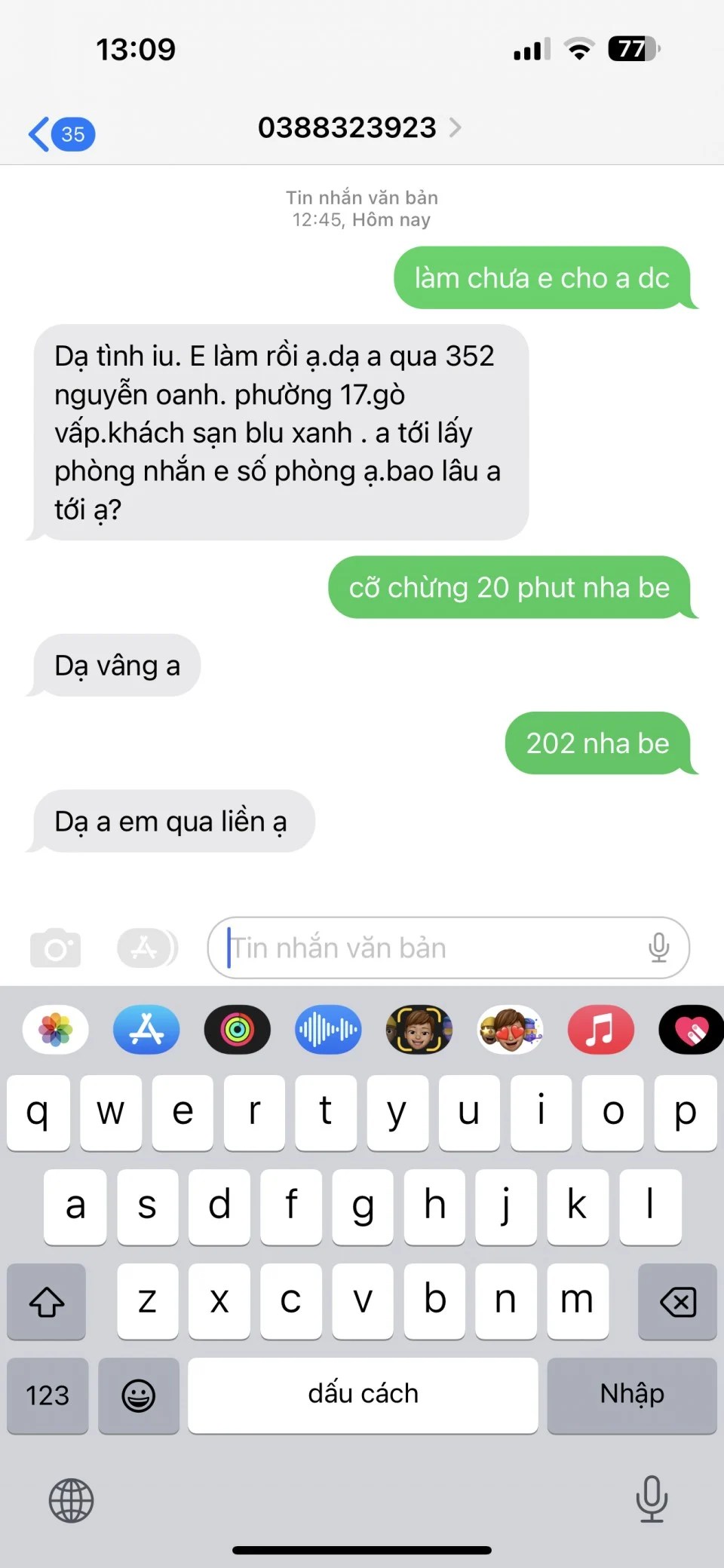Open Digital Touch heart app
The image size is (724, 1568).
(x=691, y=1030)
